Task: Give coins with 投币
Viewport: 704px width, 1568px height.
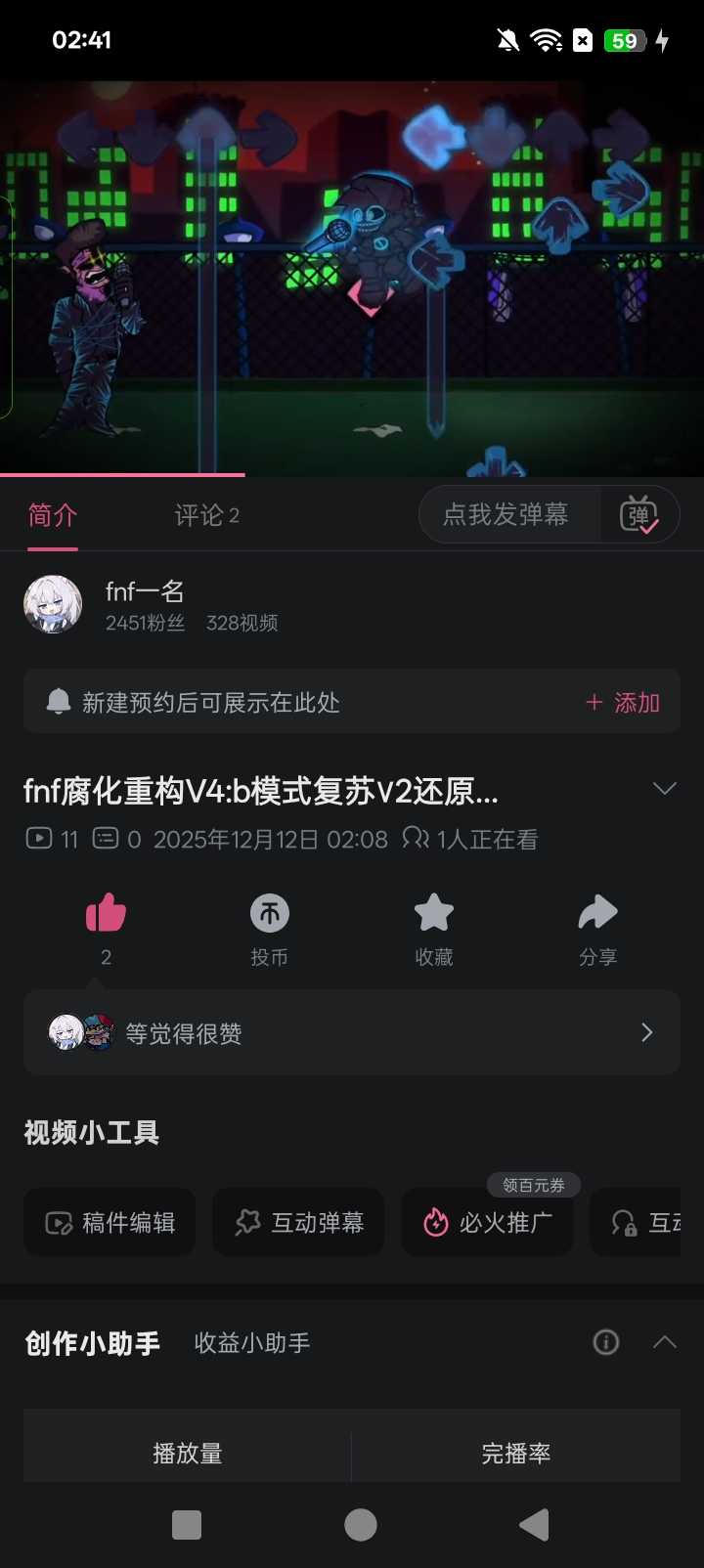Action: tap(270, 914)
